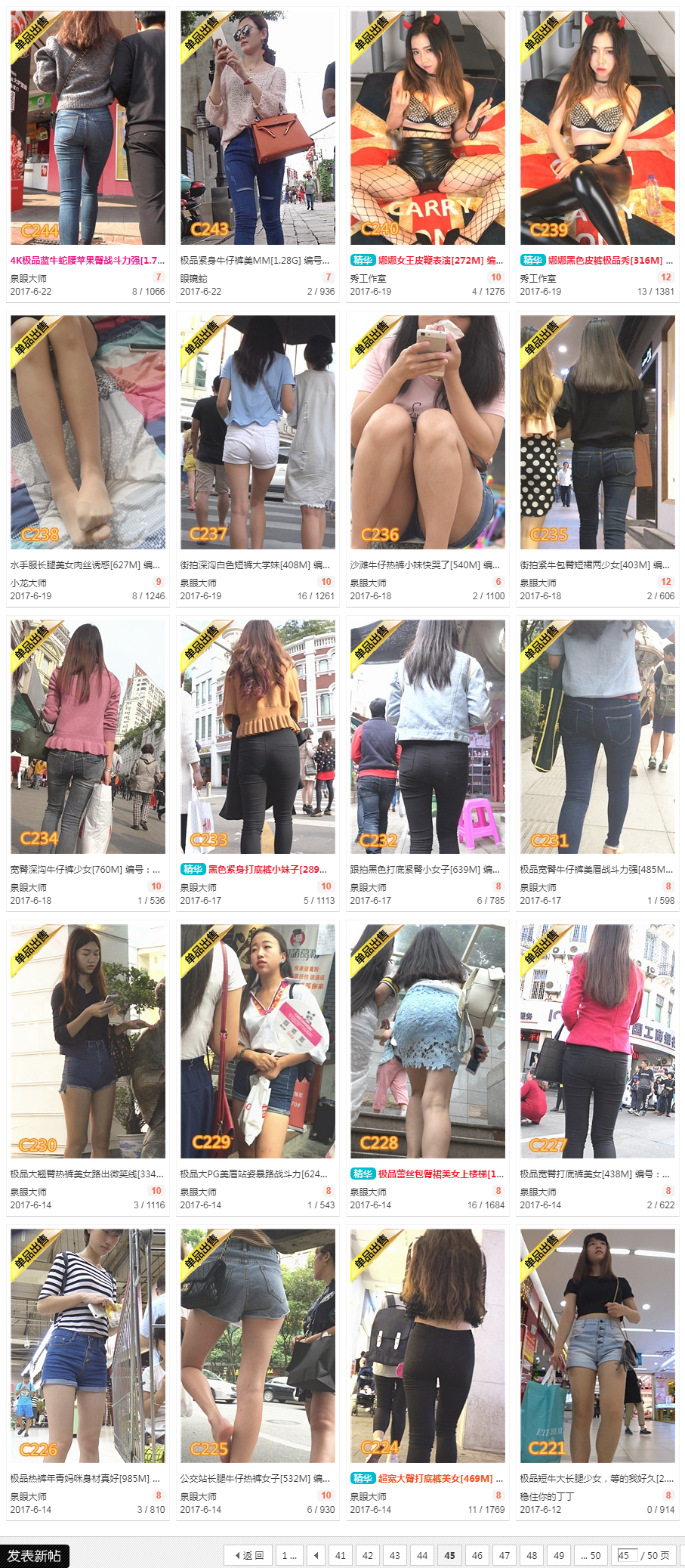Open thread tile labeled C243
Viewport: 685px width, 1568px height.
point(258,127)
